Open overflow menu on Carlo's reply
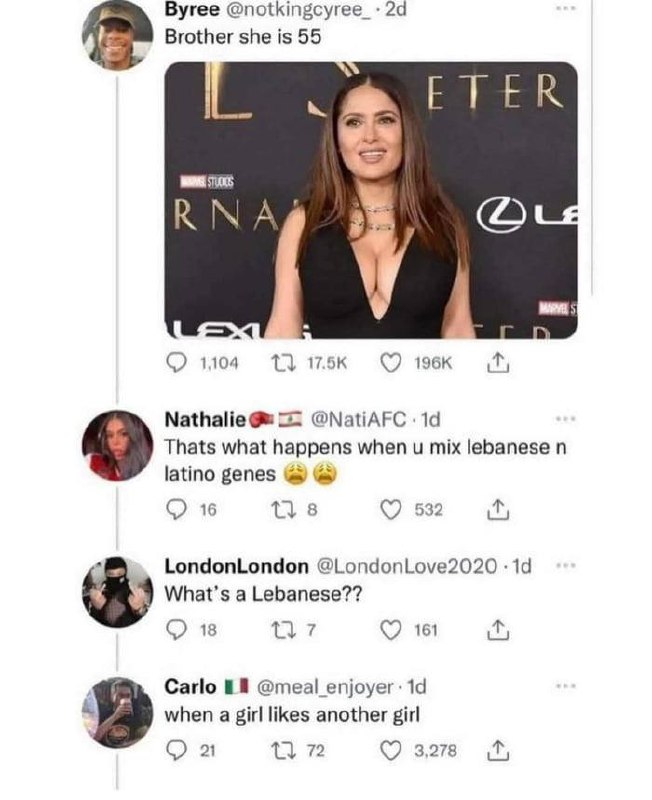This screenshot has height=800, width=652. [x=566, y=686]
